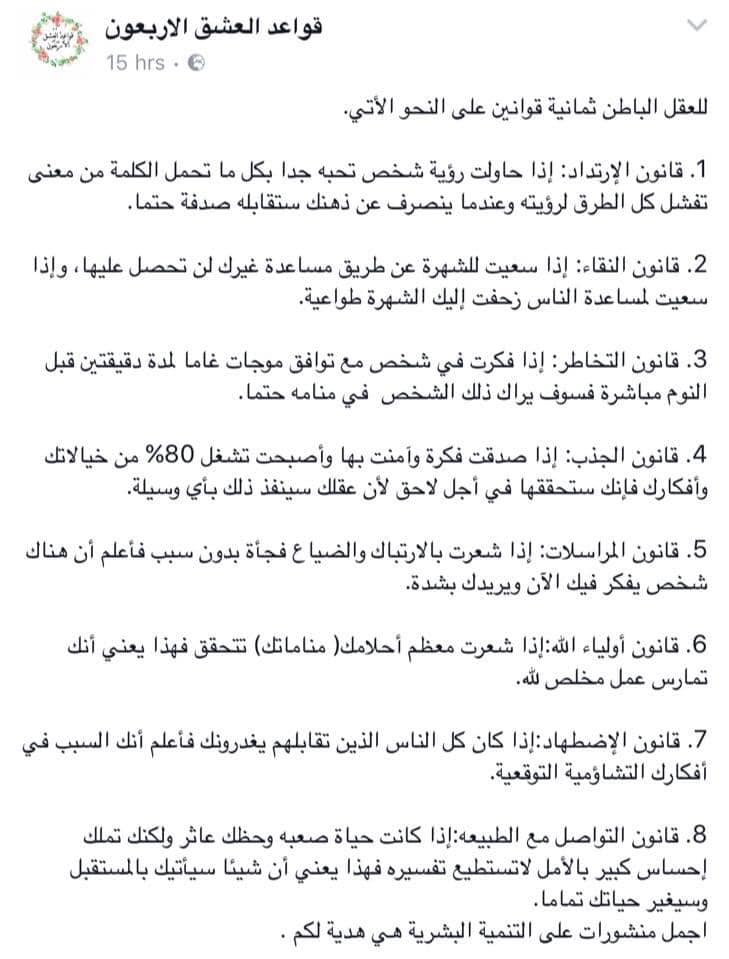Open the post options dropdown arrow
729x959 pixels.
[697, 26]
